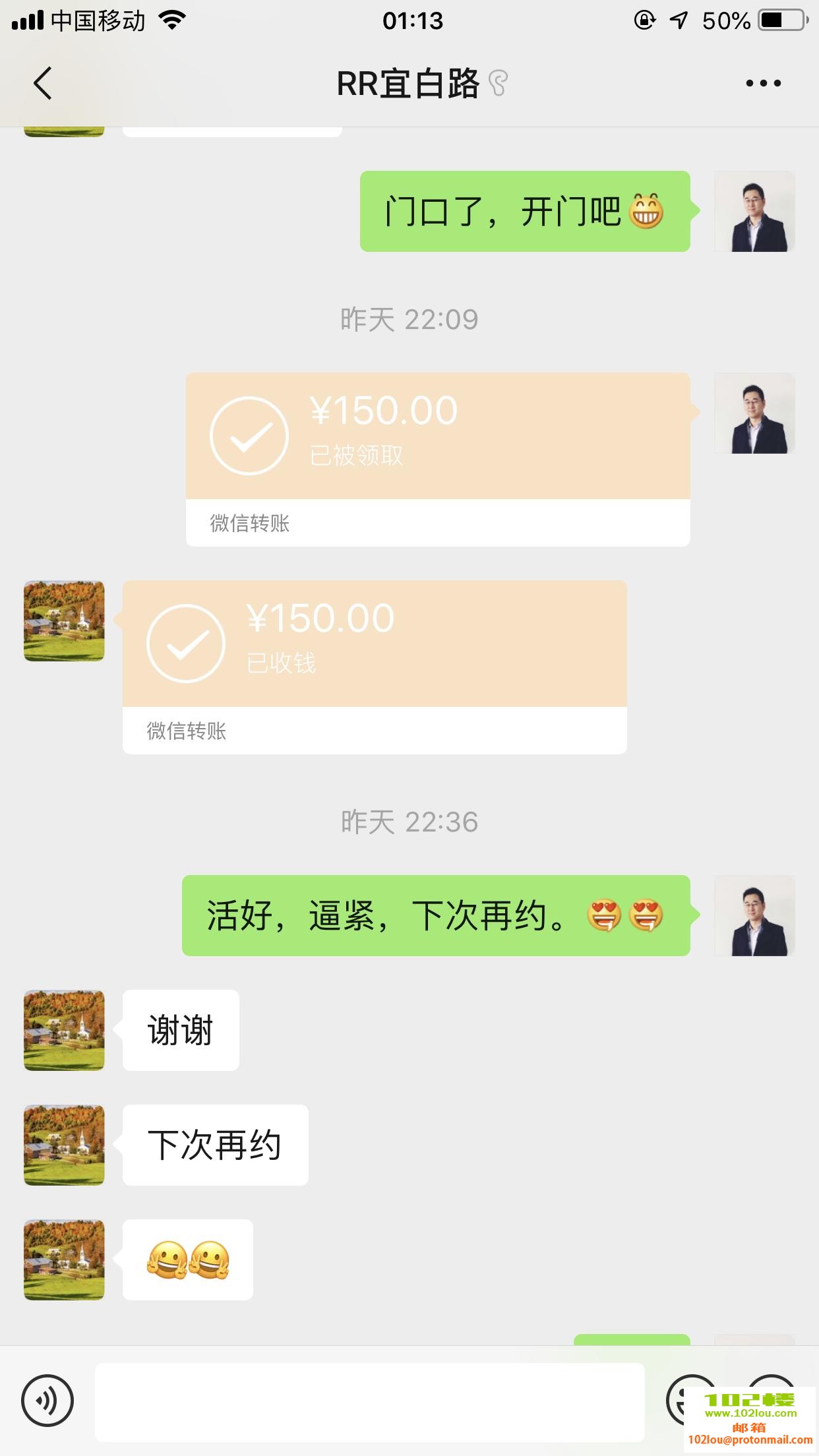
Task: Focus the message text field
Action: point(369,1402)
